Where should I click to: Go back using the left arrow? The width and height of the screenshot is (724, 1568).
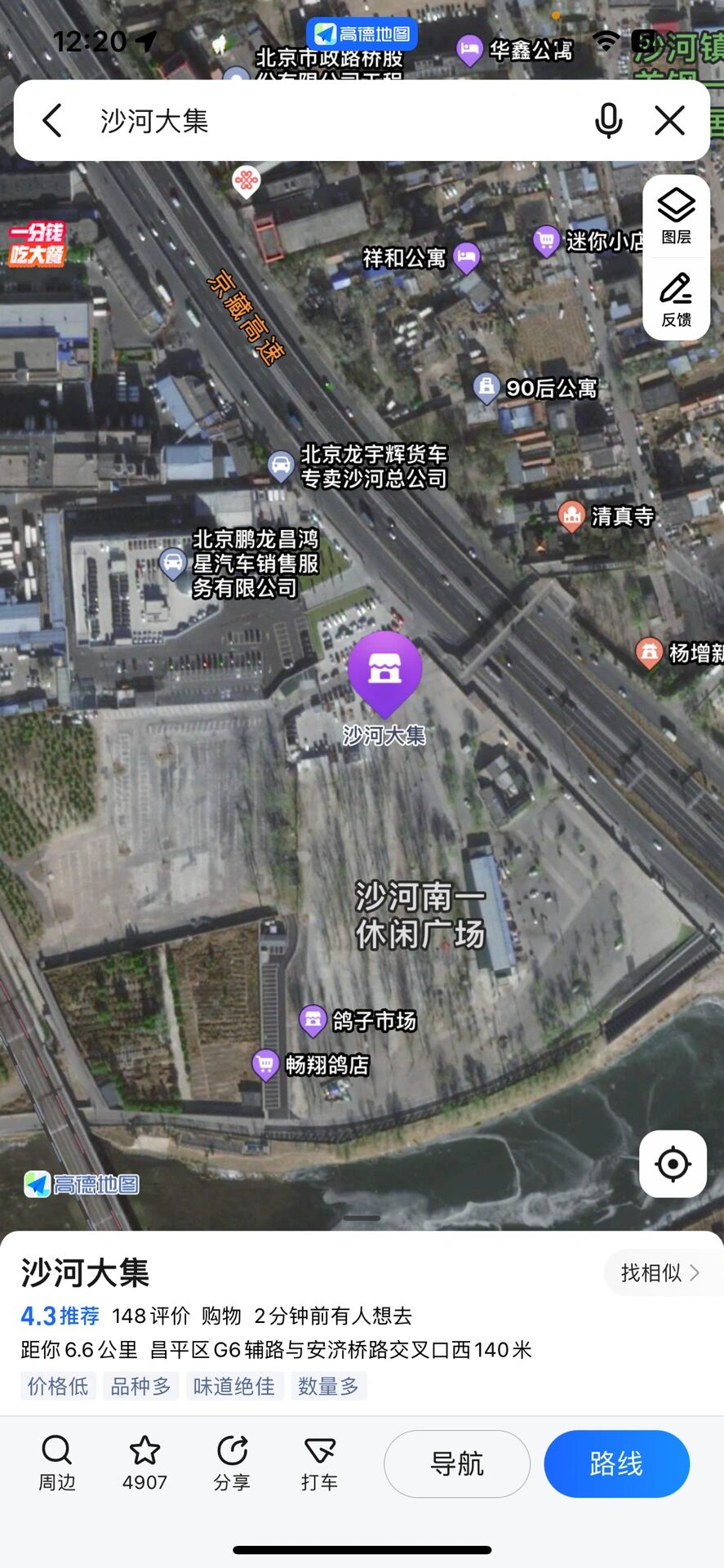51,120
